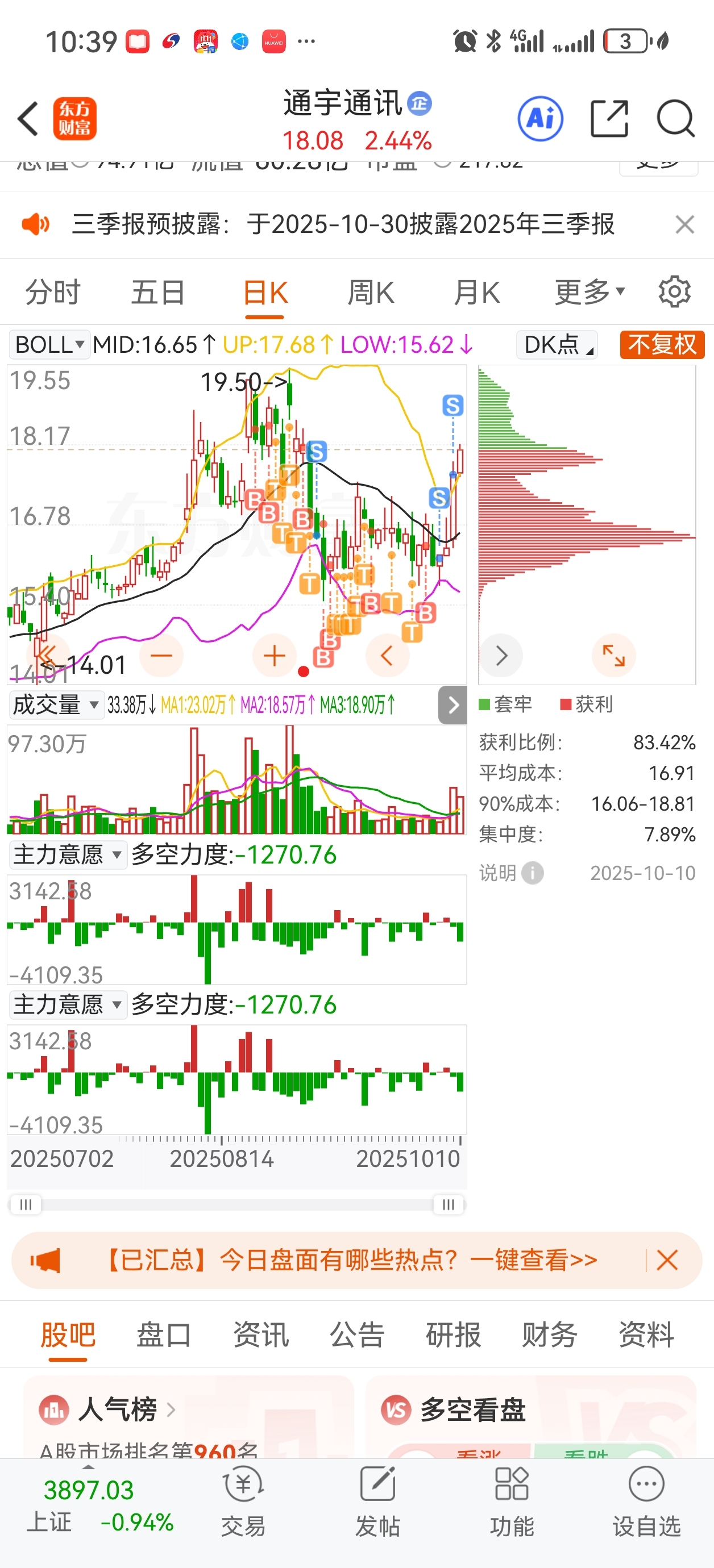Open chart settings gear
The image size is (714, 1568).
coord(674,291)
